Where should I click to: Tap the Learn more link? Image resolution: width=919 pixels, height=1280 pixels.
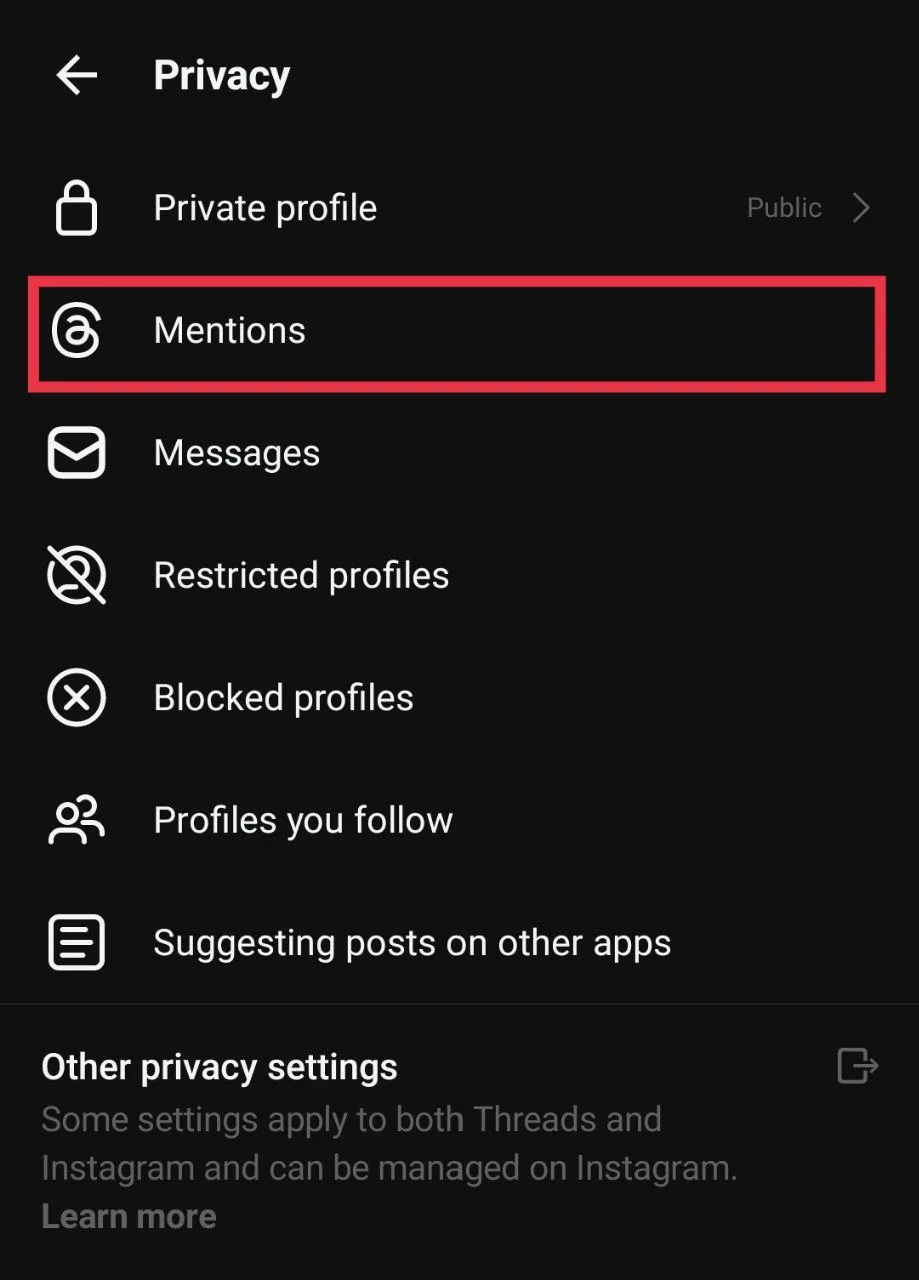point(129,1216)
